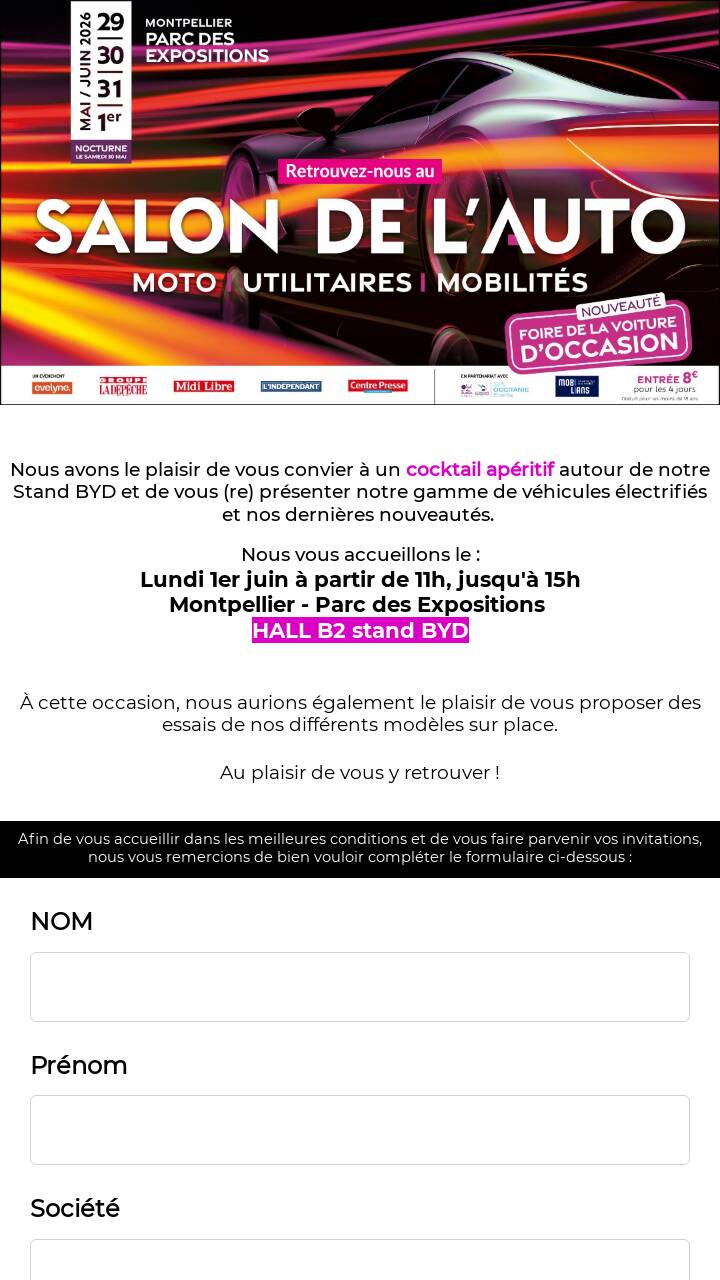The width and height of the screenshot is (720, 1280).
Task: Focus the Prénom input field
Action: pos(360,1130)
